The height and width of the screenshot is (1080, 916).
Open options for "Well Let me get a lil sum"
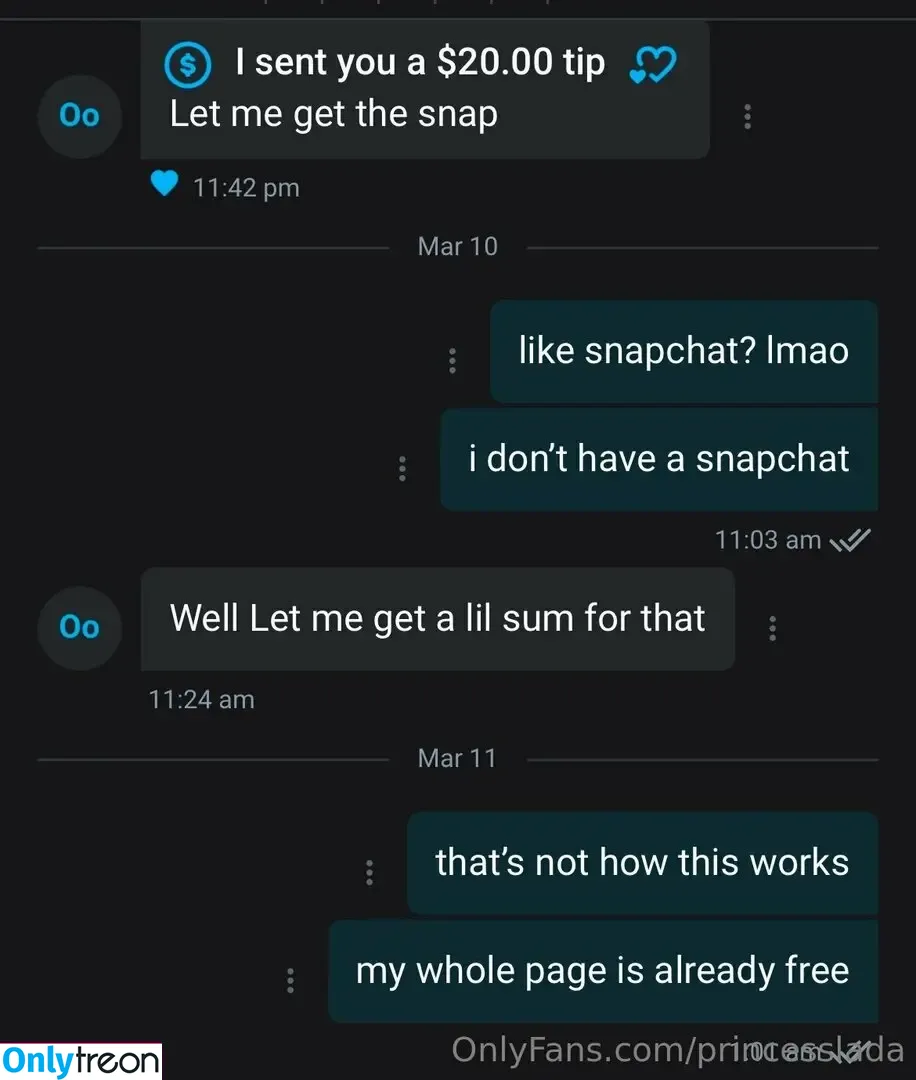click(772, 628)
